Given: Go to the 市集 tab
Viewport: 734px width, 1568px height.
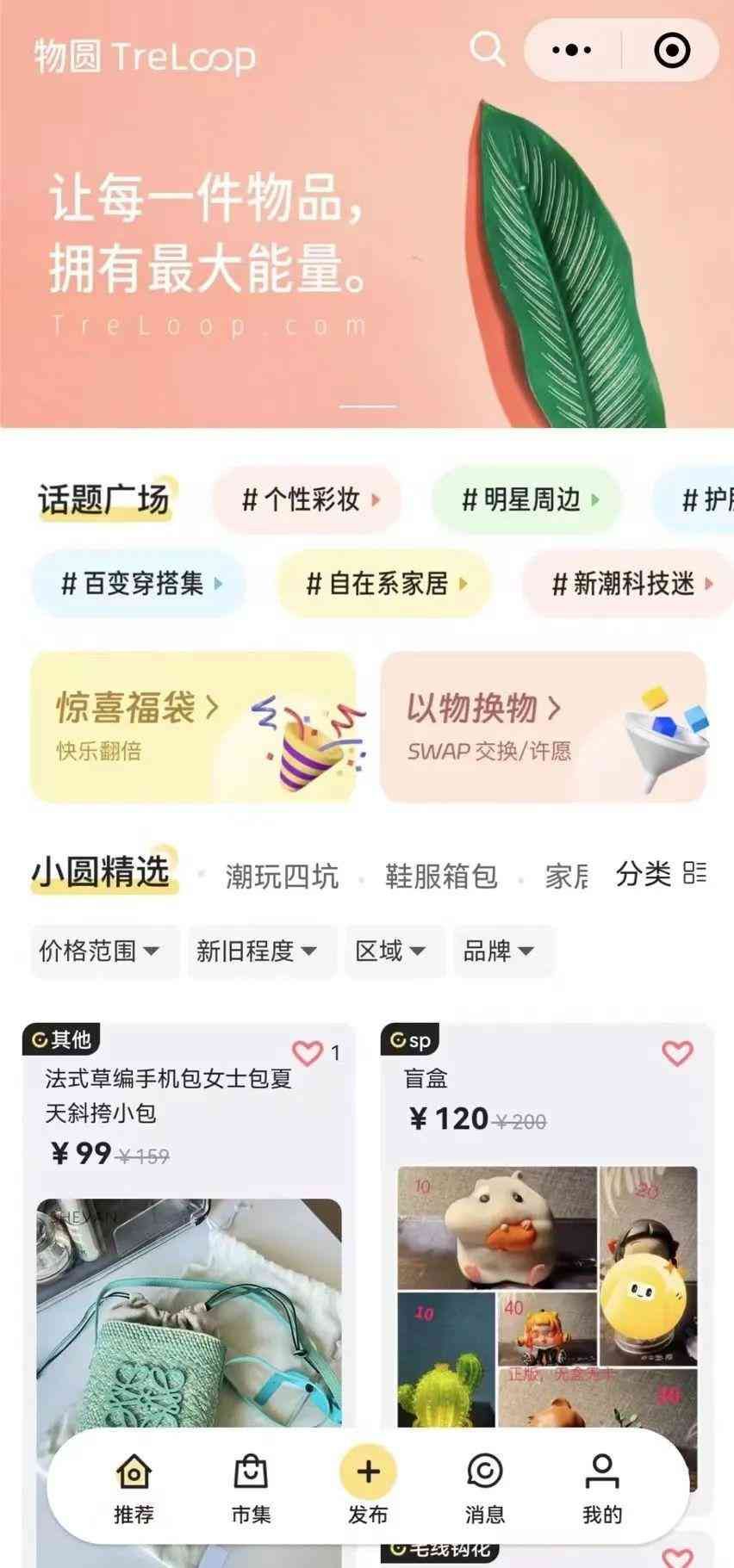Looking at the screenshot, I should click(251, 1489).
